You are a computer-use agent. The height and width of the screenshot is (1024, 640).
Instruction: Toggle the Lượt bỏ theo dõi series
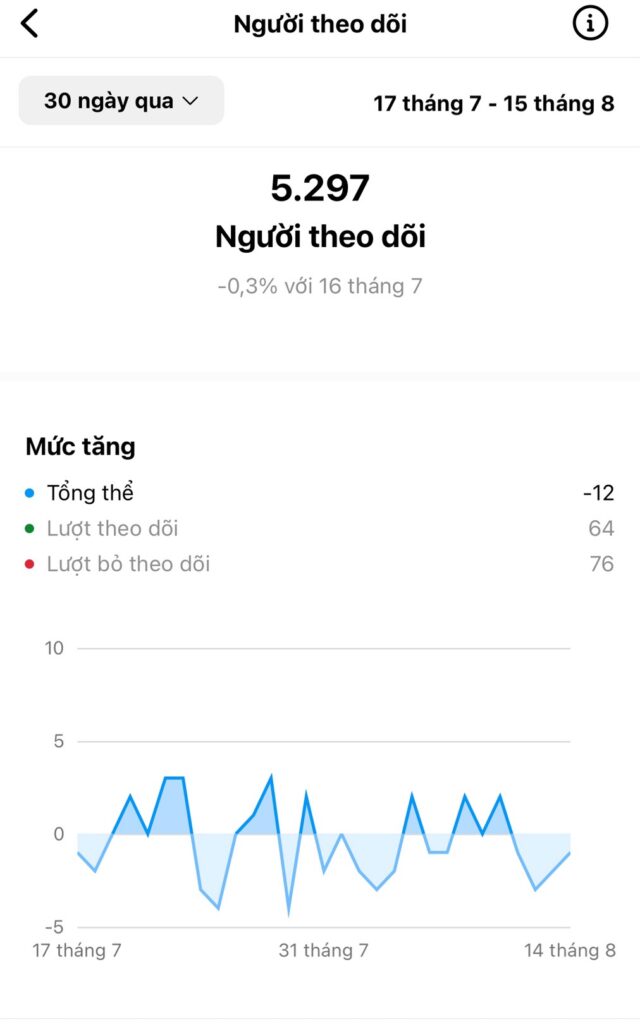pos(128,564)
